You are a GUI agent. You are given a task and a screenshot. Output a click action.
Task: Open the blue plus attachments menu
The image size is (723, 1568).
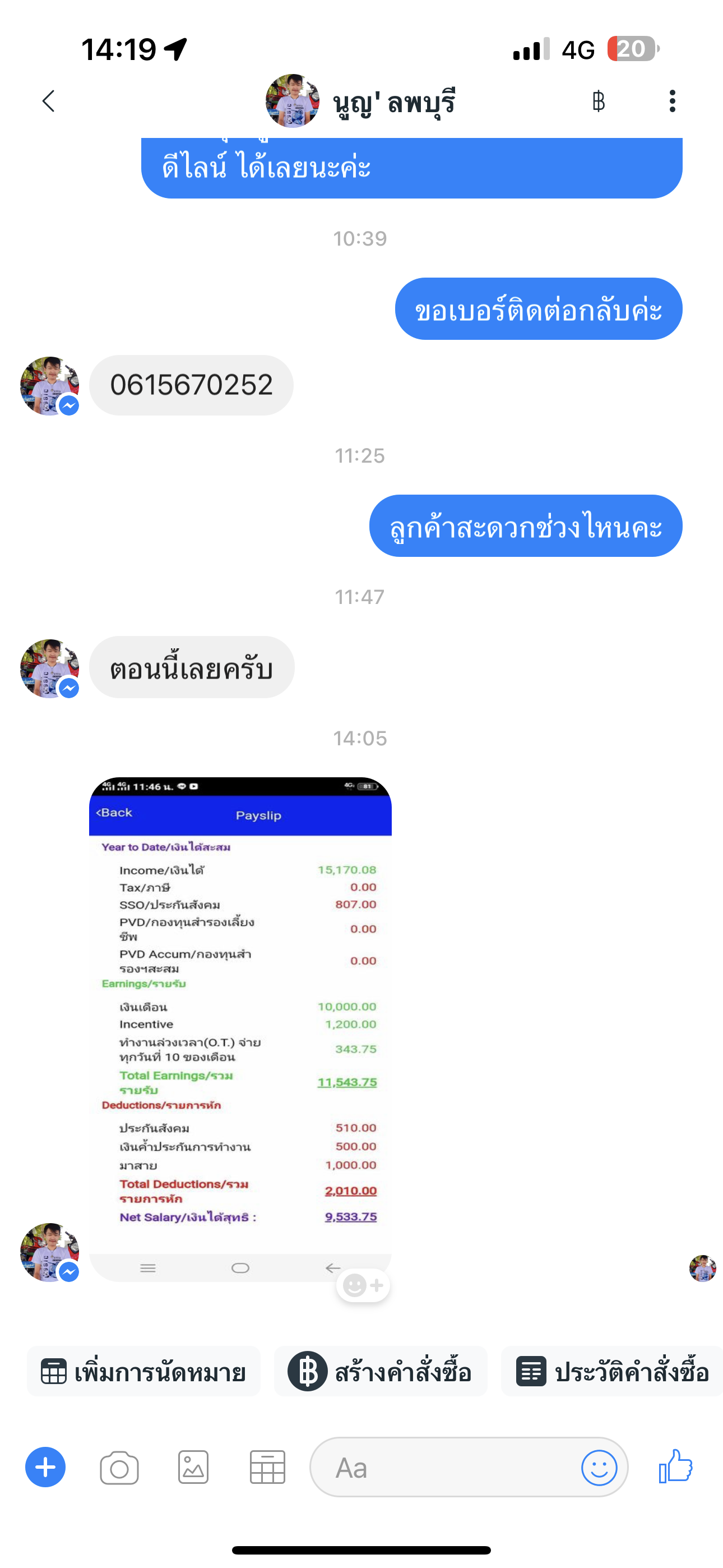[x=45, y=1467]
